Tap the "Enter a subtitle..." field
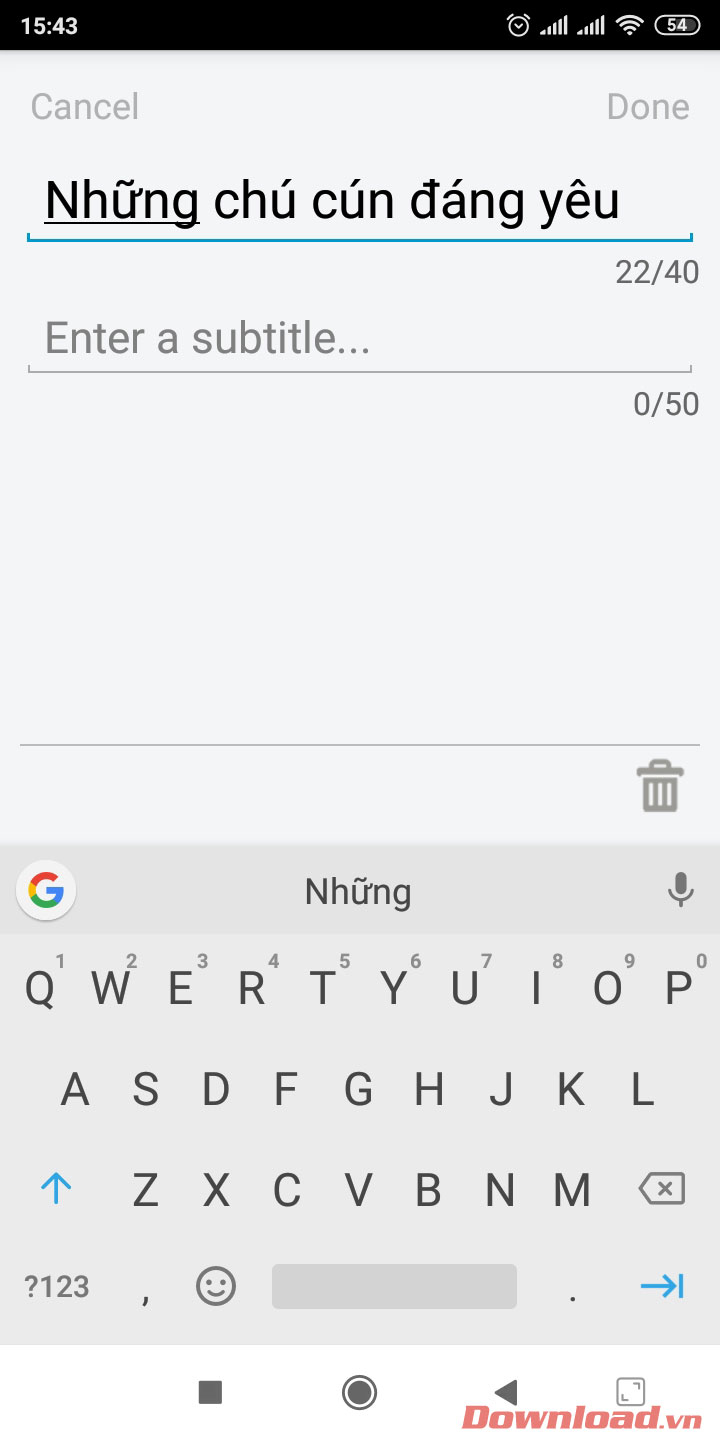 point(358,338)
